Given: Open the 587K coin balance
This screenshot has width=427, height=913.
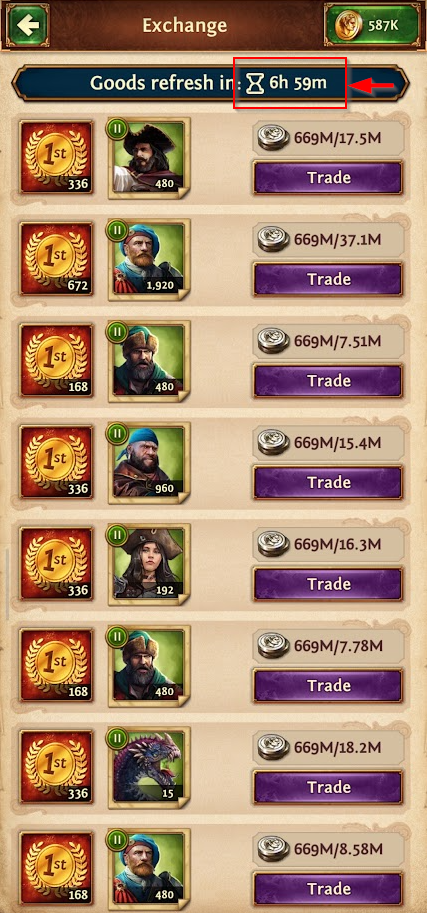Looking at the screenshot, I should click(x=372, y=26).
